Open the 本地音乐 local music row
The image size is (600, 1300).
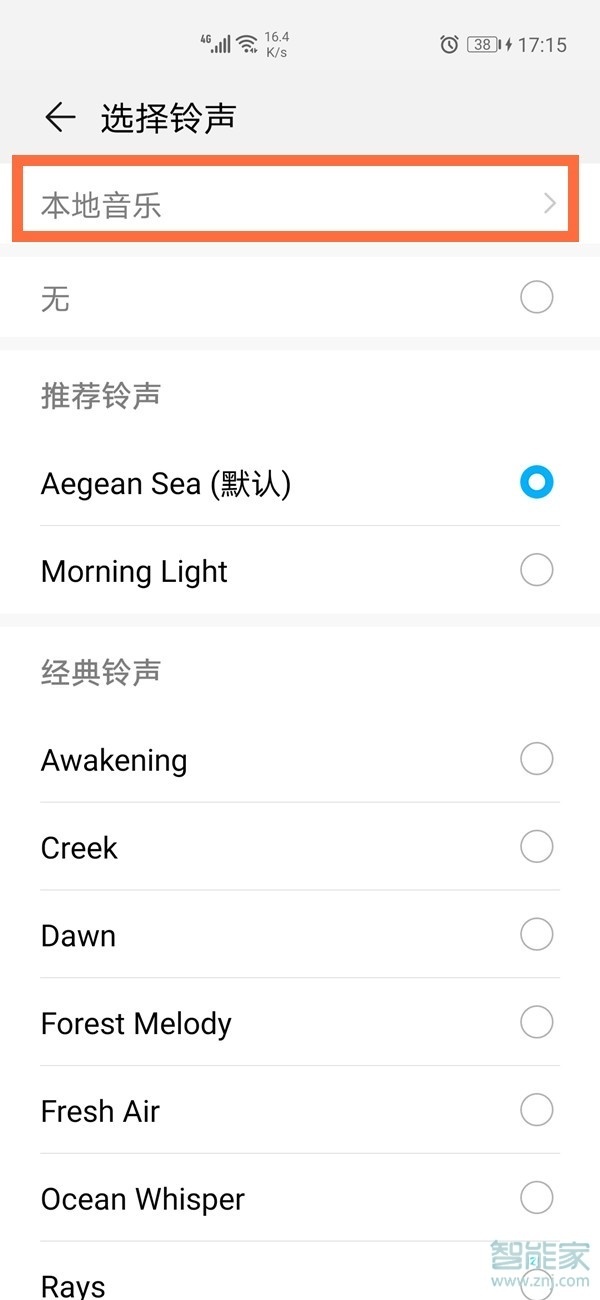pos(300,204)
